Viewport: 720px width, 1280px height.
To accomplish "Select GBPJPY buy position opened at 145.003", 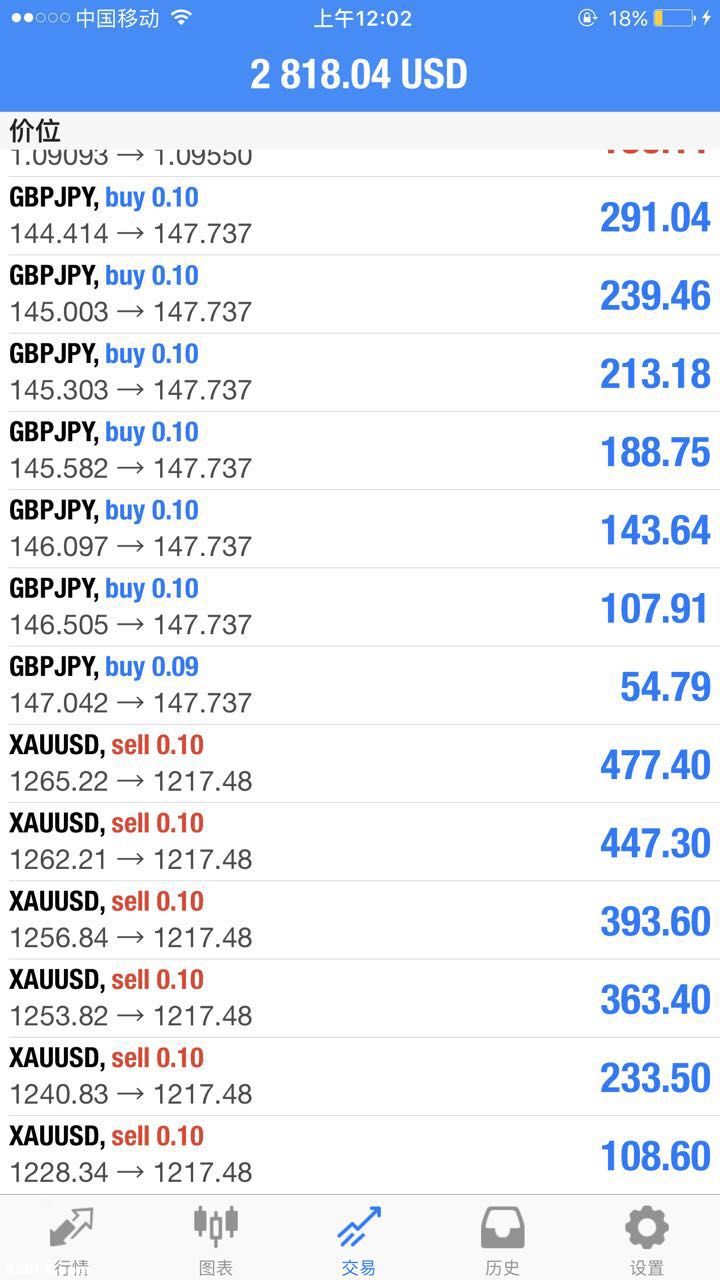I will [x=360, y=294].
